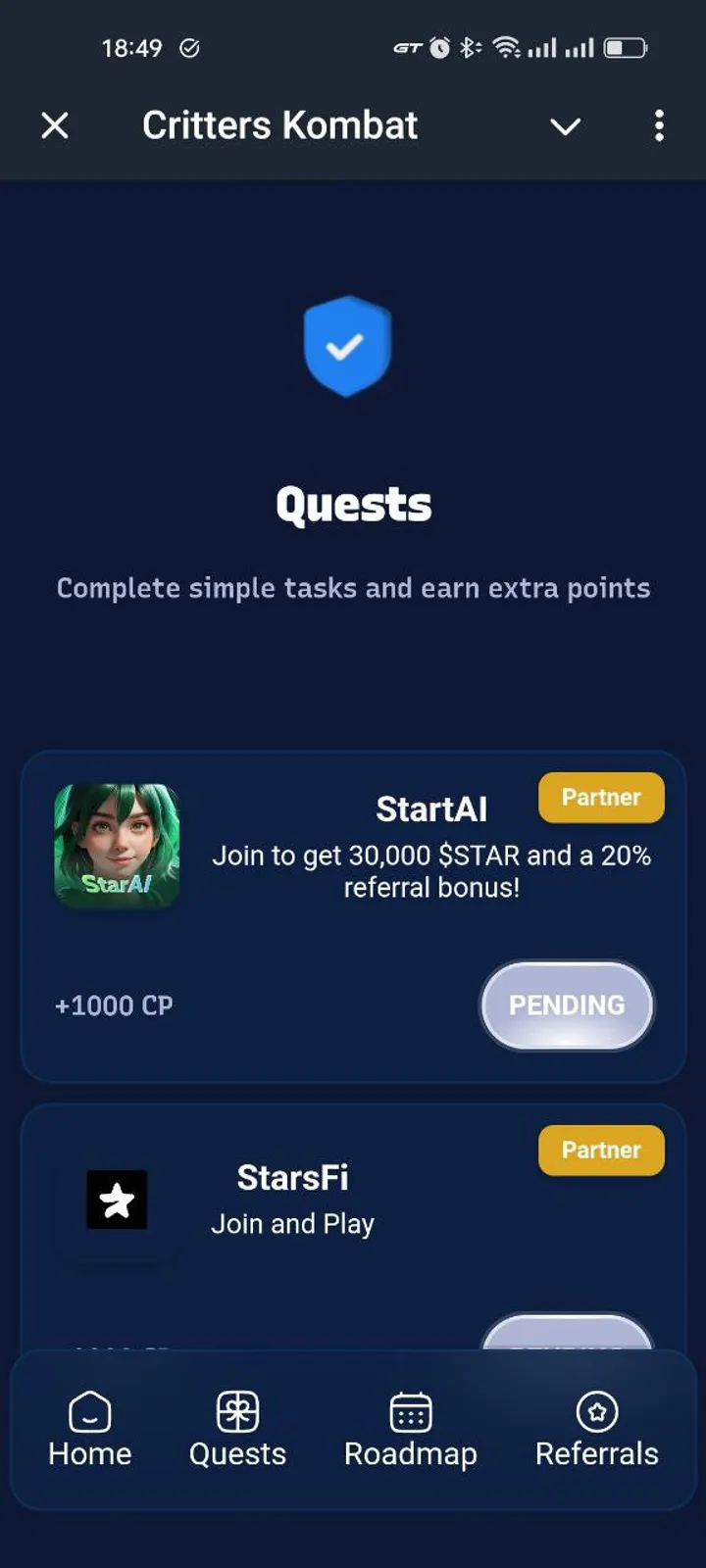Open the Referrals tab
Viewport: 706px width, 1568px height.
(x=596, y=1429)
